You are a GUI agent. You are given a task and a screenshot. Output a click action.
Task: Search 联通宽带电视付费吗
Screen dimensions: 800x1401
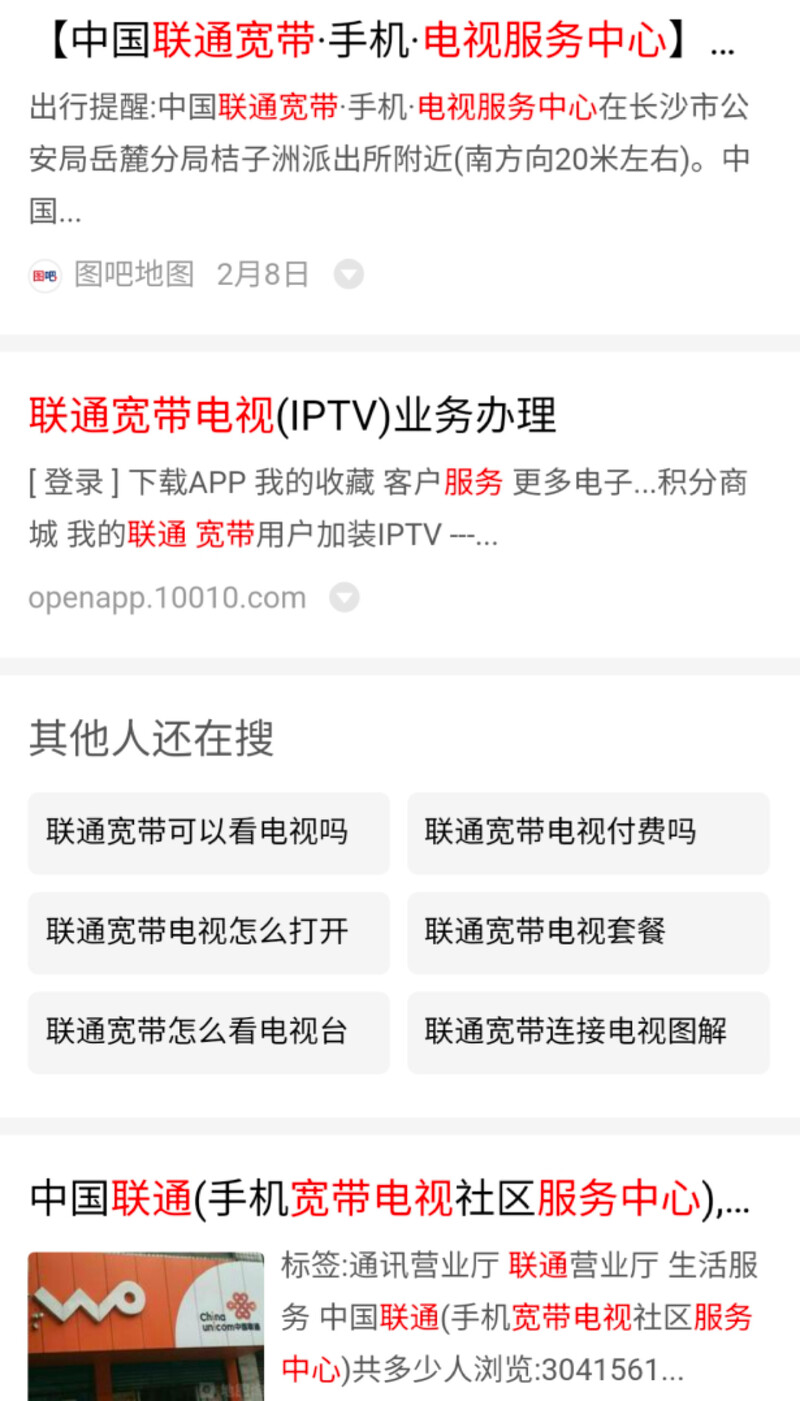pyautogui.click(x=588, y=832)
